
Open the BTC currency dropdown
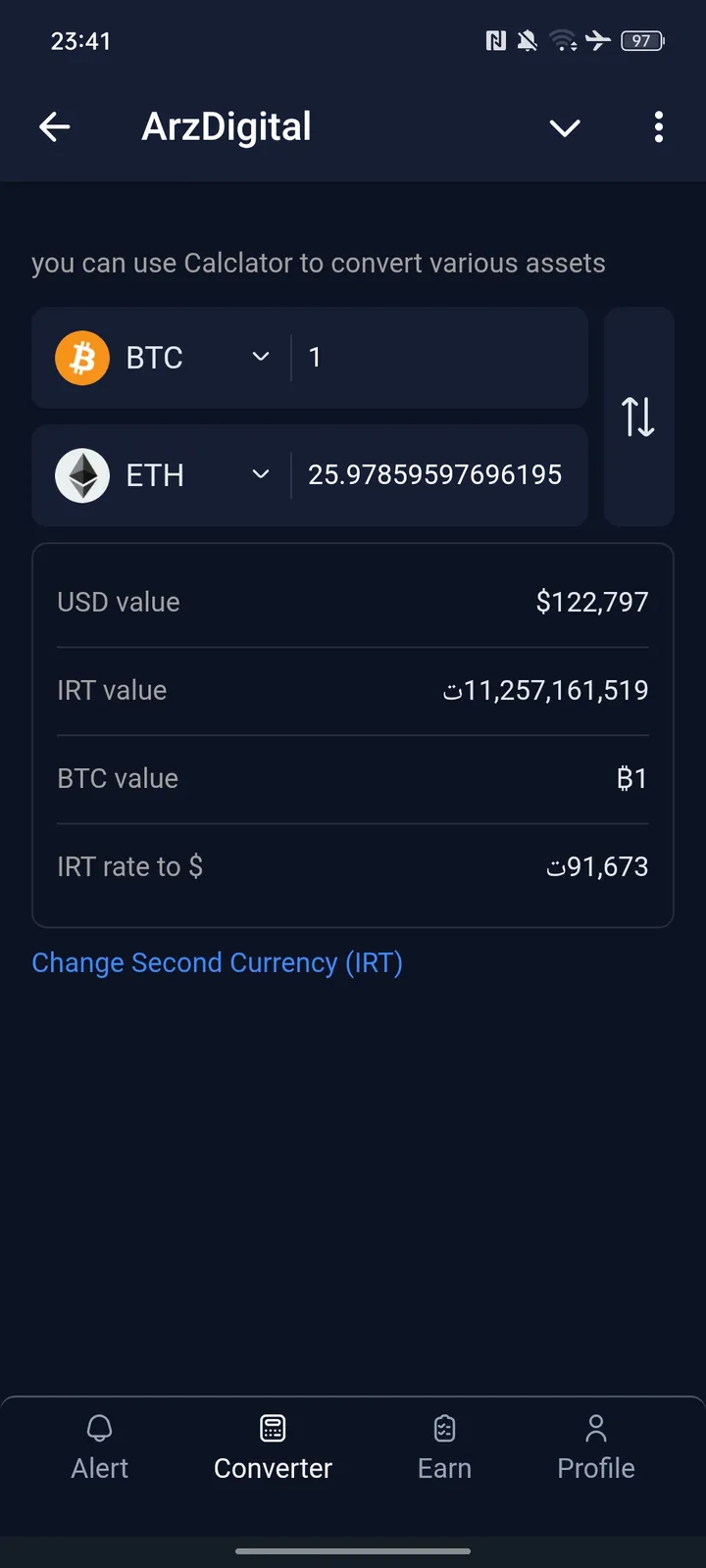(x=163, y=358)
